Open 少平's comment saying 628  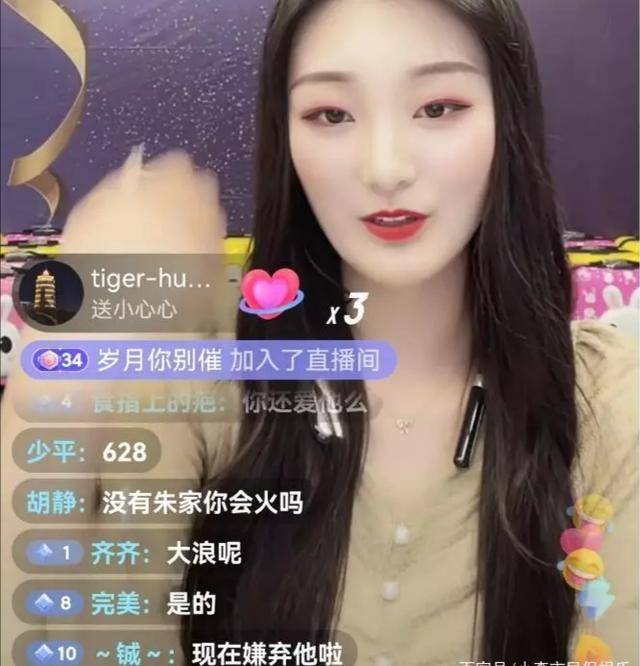85,452
